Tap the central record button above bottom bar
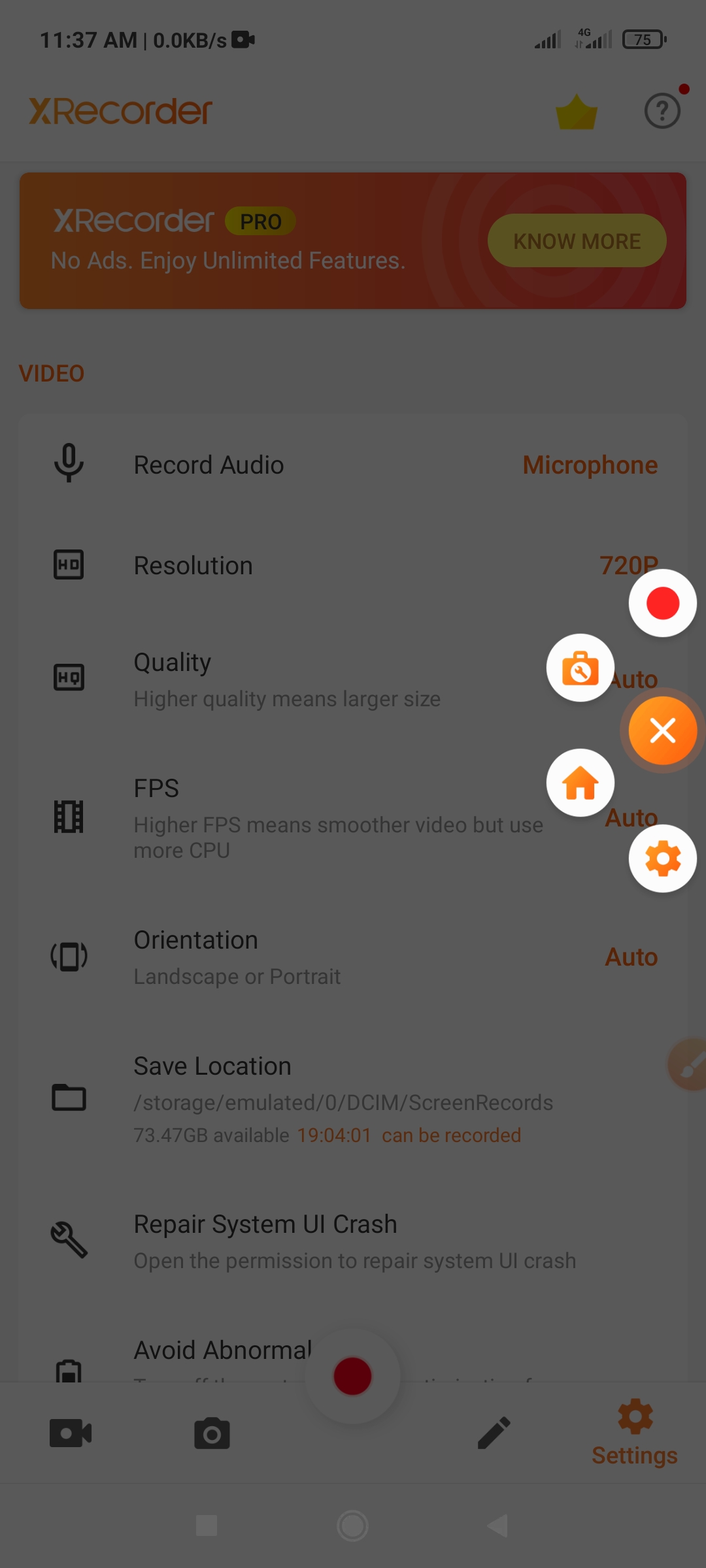The image size is (706, 1568). pos(353,1377)
